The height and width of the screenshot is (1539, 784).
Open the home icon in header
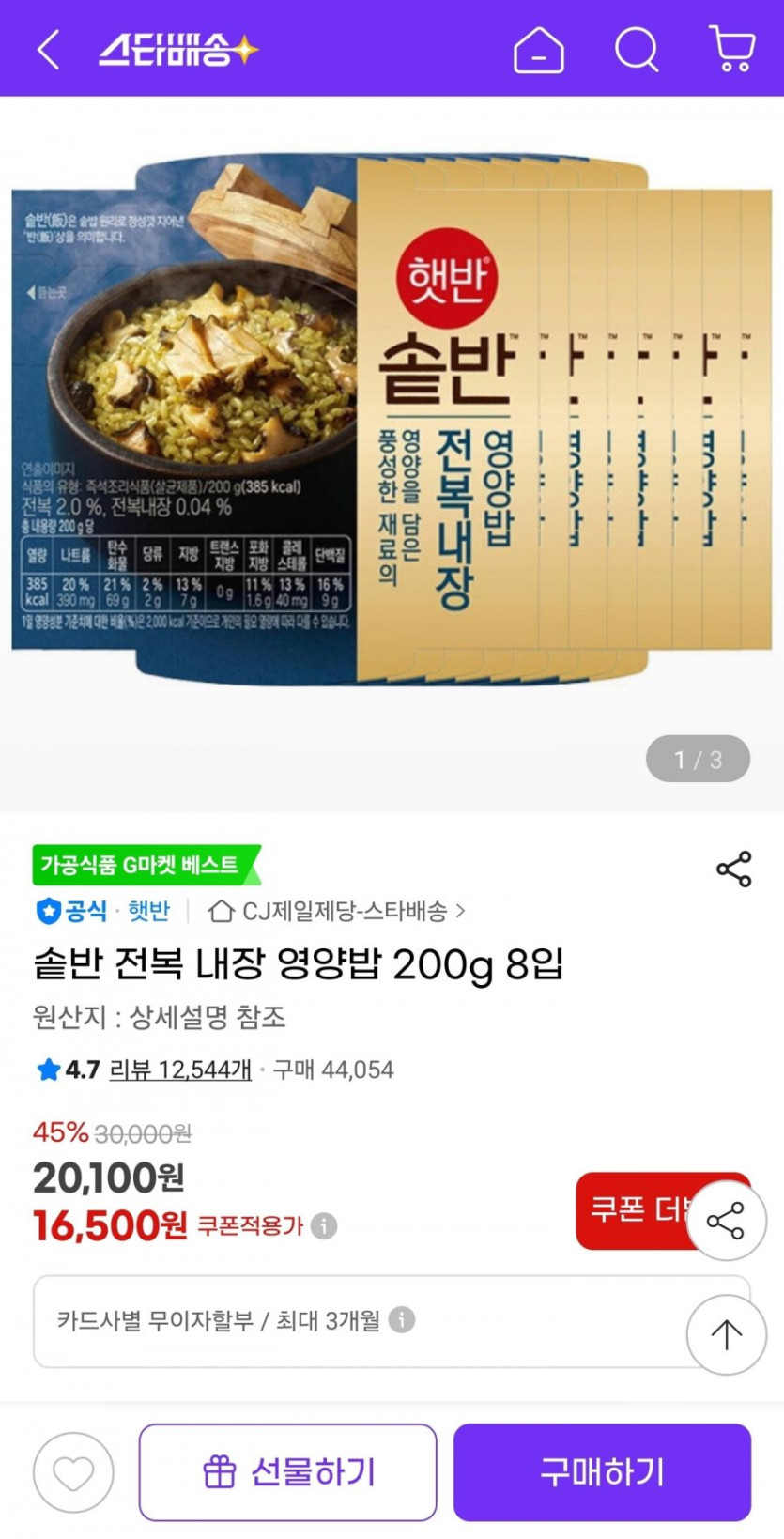click(539, 49)
